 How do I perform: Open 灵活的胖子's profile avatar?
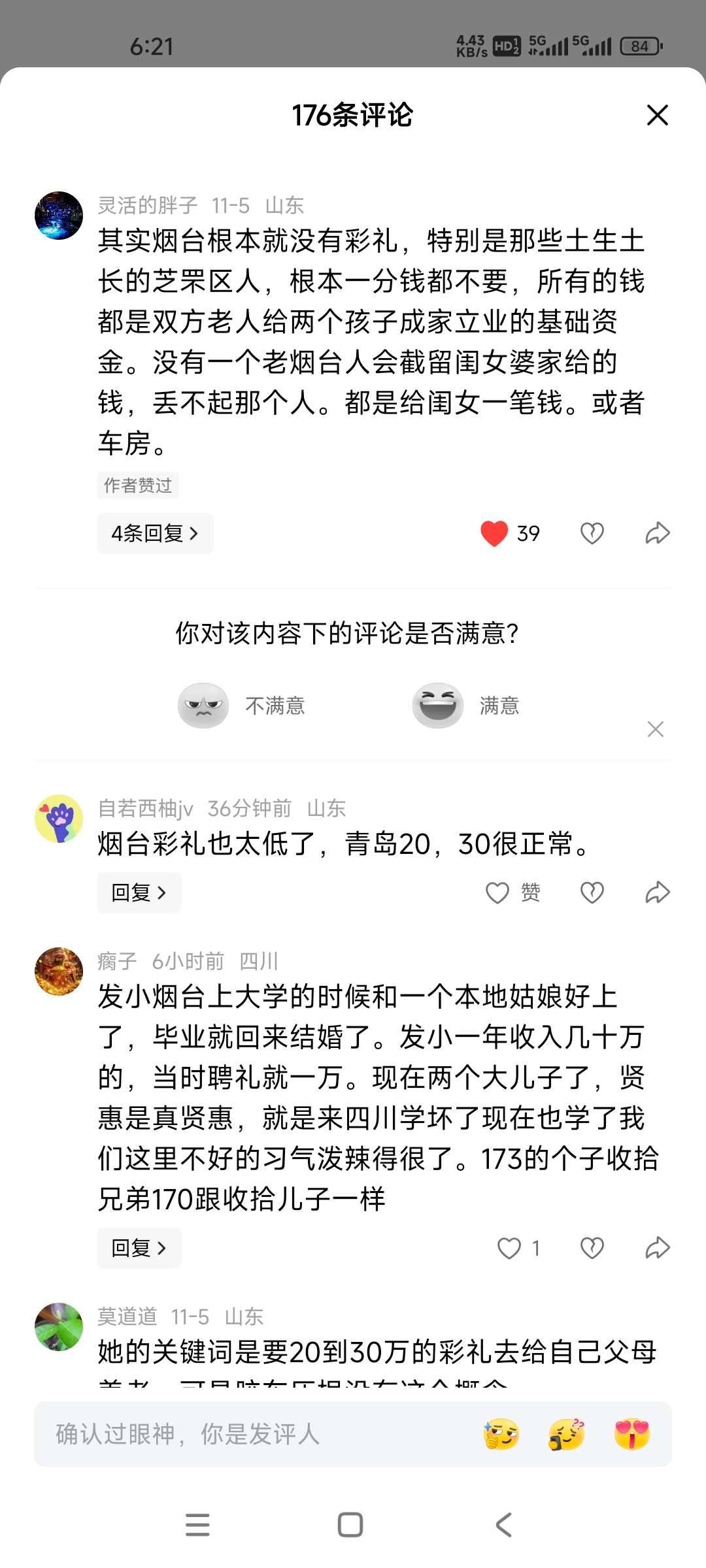pyautogui.click(x=59, y=216)
